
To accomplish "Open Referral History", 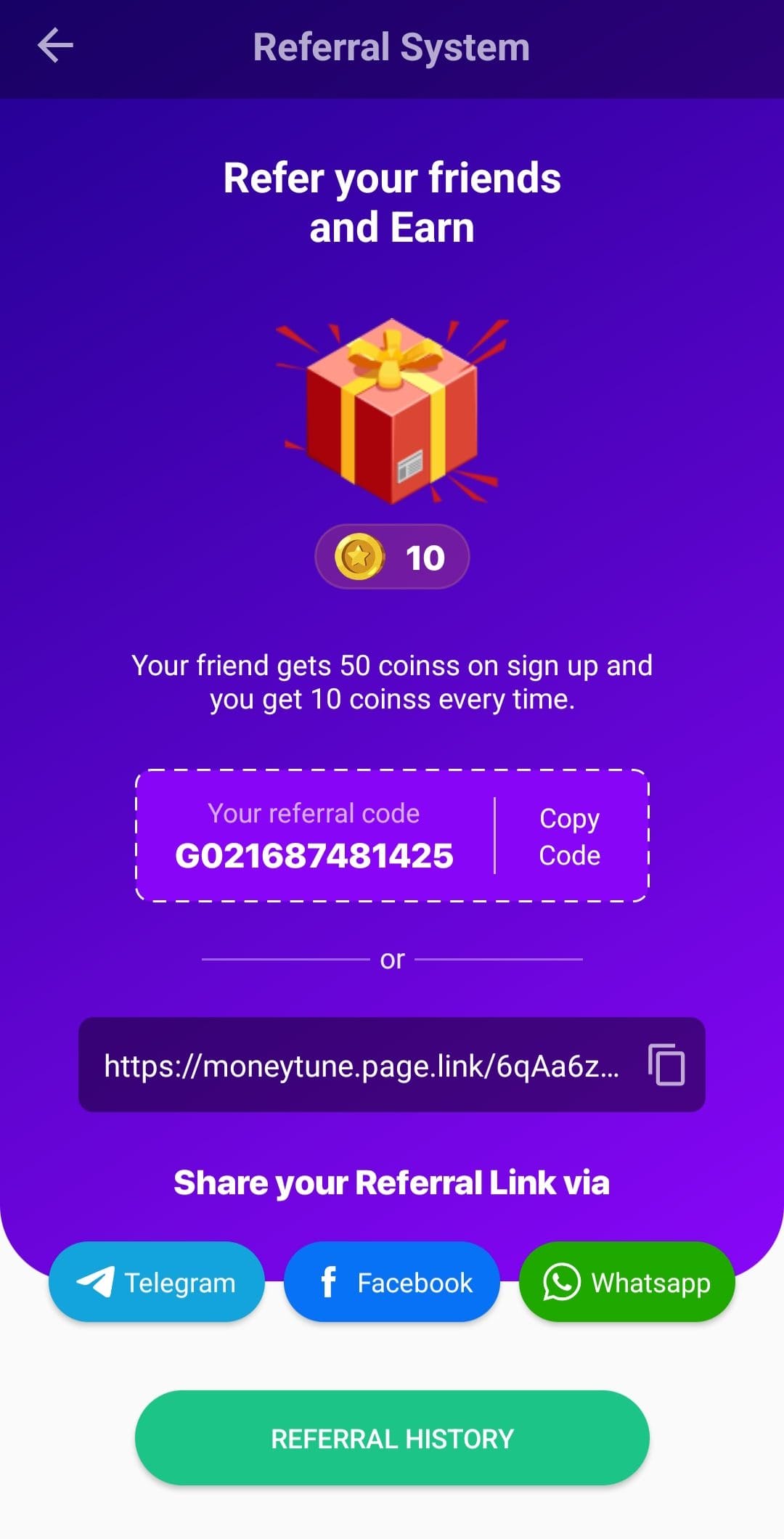I will (392, 1438).
